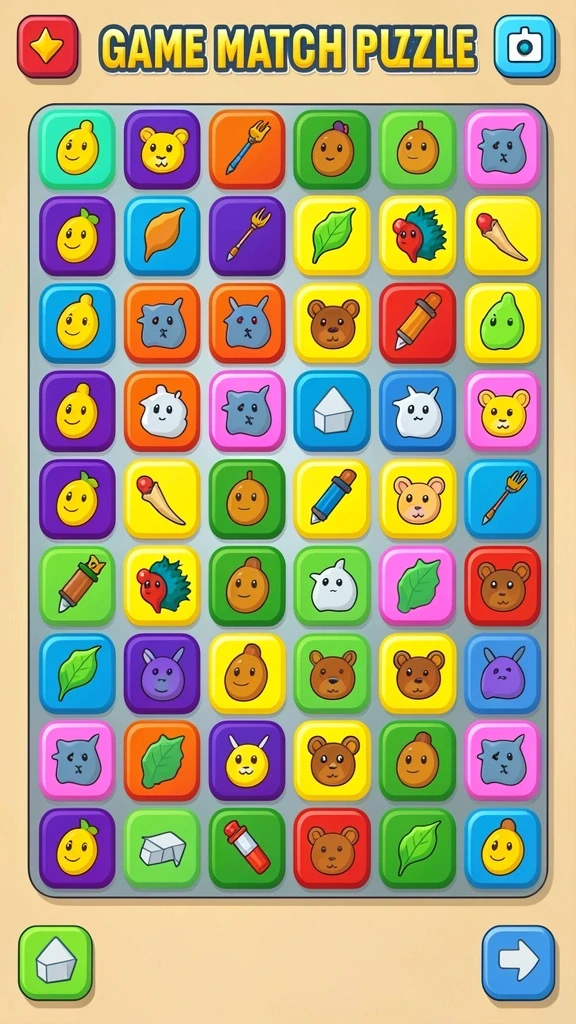The height and width of the screenshot is (1024, 576).
Task: Open the blue camera button
Action: click(x=524, y=46)
